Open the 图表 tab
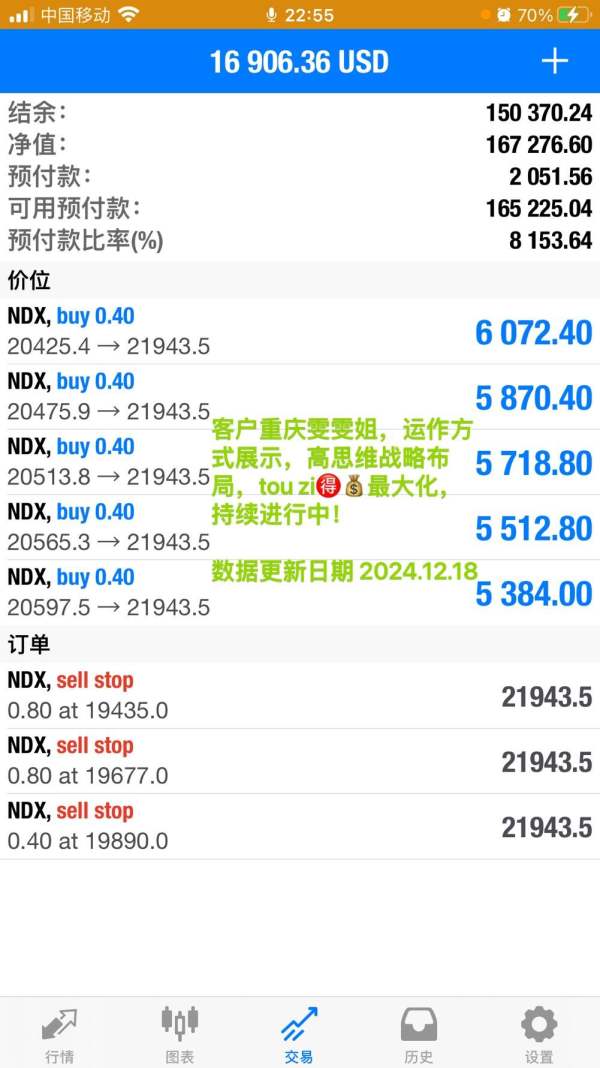This screenshot has width=600, height=1068. [180, 1034]
